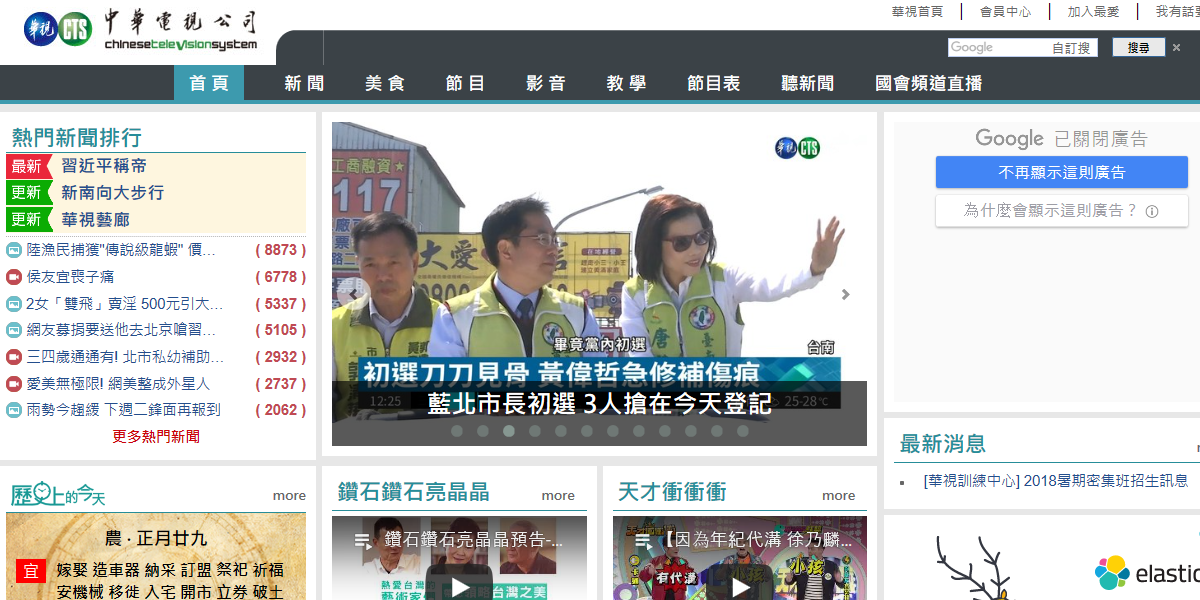The image size is (1200, 600).
Task: Open the 聽新聞 tab
Action: pos(808,84)
